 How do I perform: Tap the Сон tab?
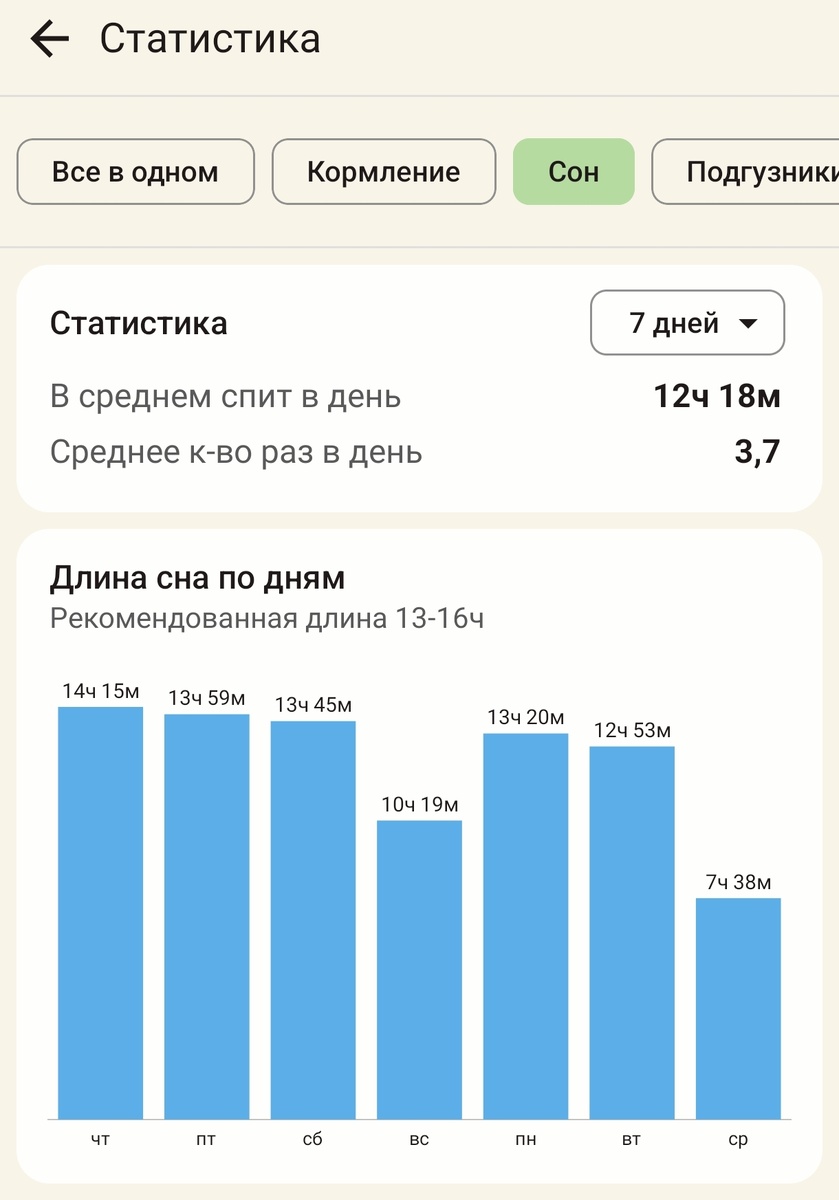coord(574,172)
